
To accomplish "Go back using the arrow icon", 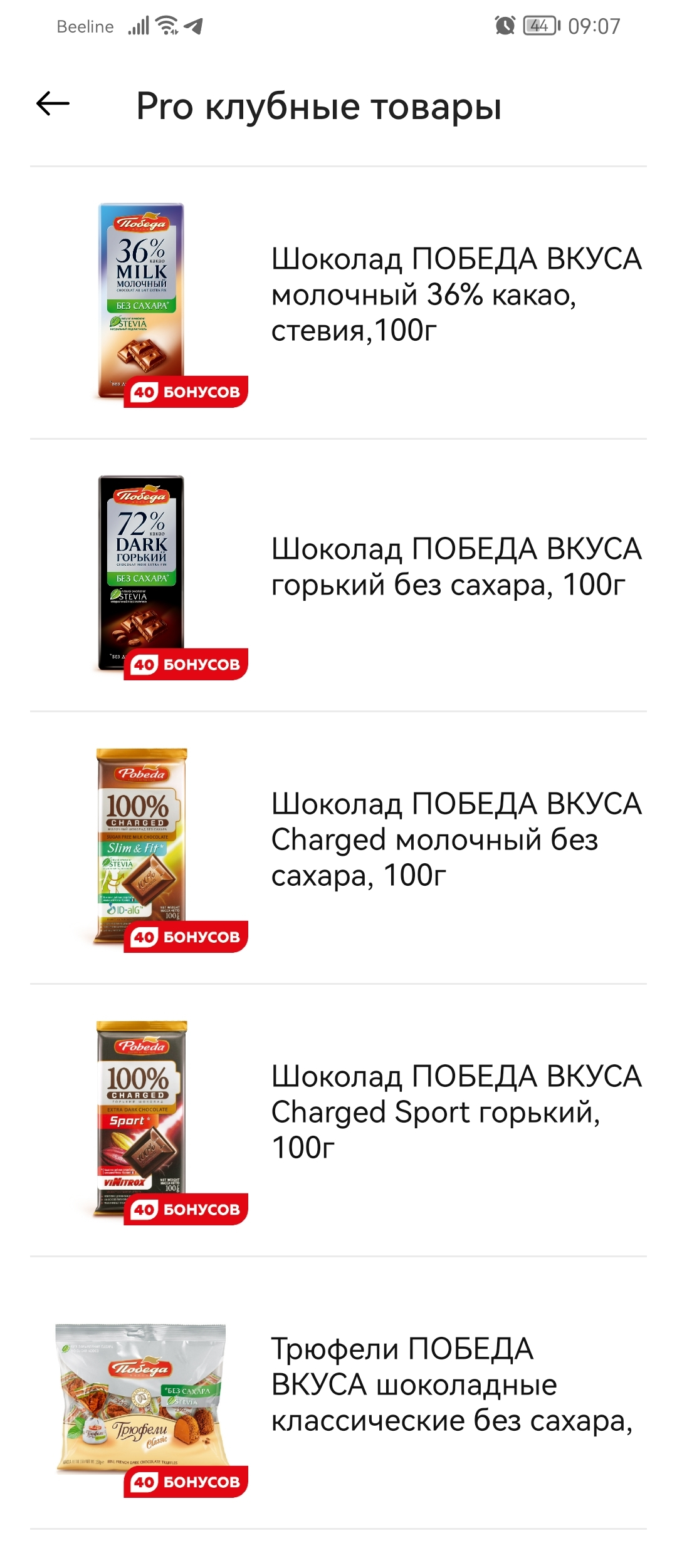I will click(x=53, y=104).
